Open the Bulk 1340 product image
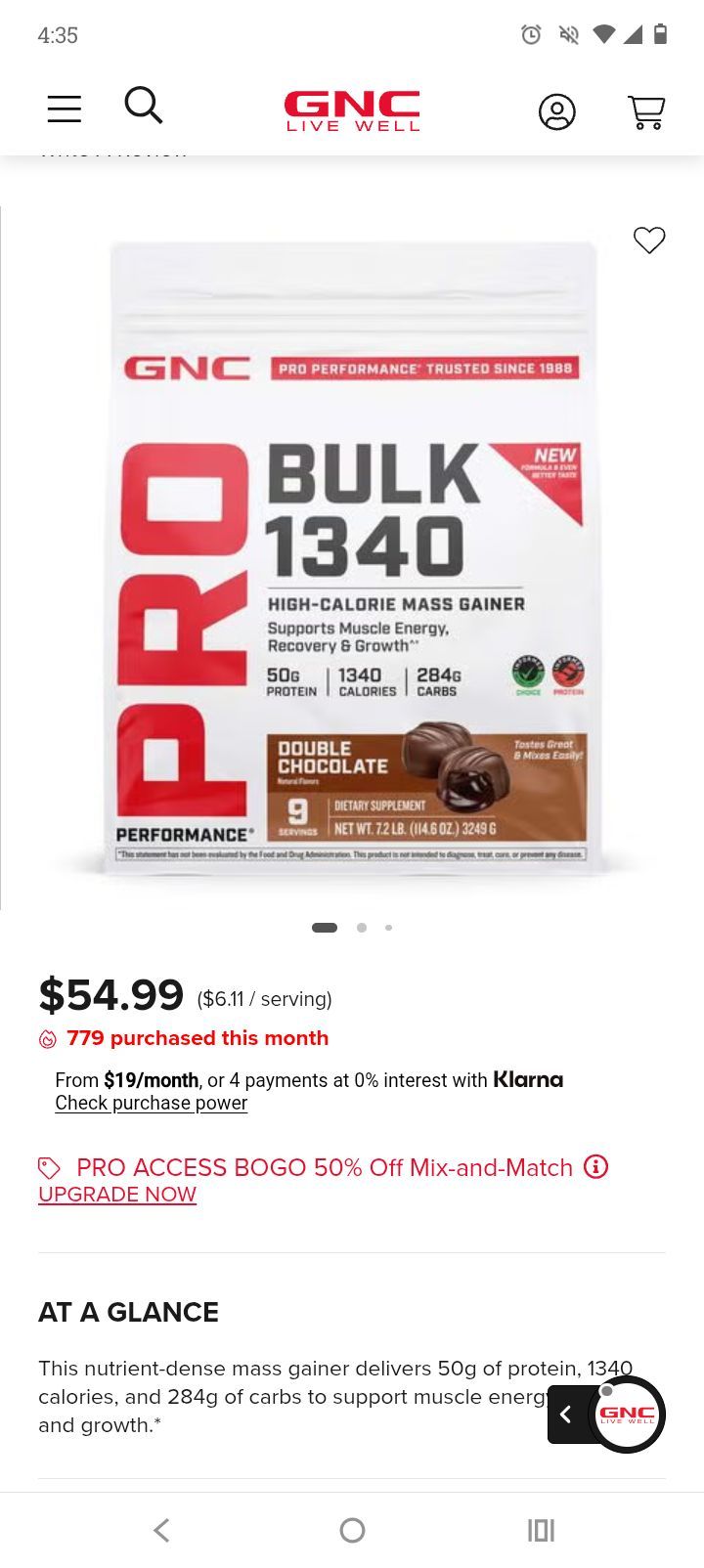Screen dimensions: 704x1568 point(352,557)
